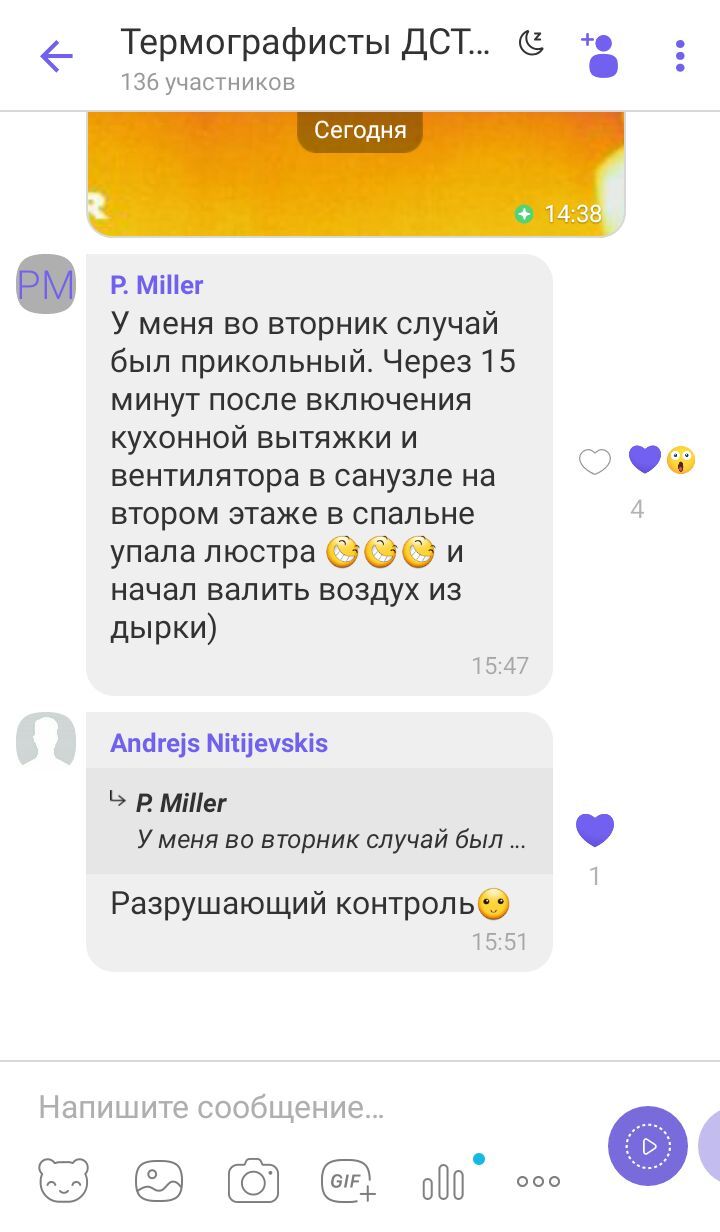This screenshot has height=1232, width=720.
Task: Tap the heart on Andrejs' reply
Action: point(595,830)
